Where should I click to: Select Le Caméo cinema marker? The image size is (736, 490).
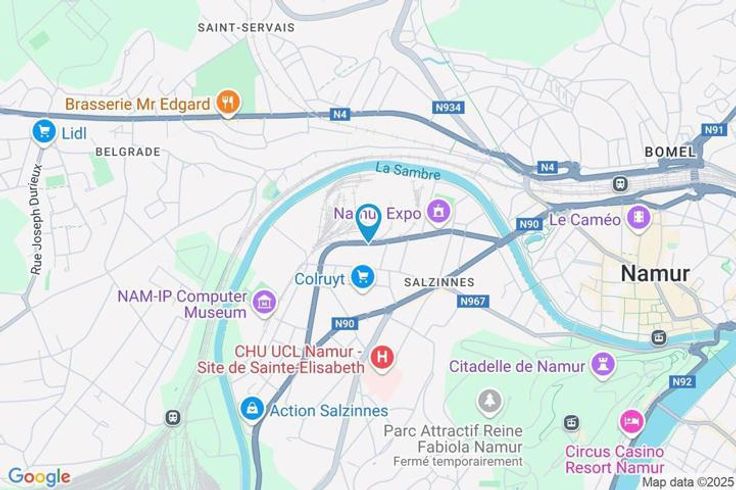pyautogui.click(x=638, y=218)
